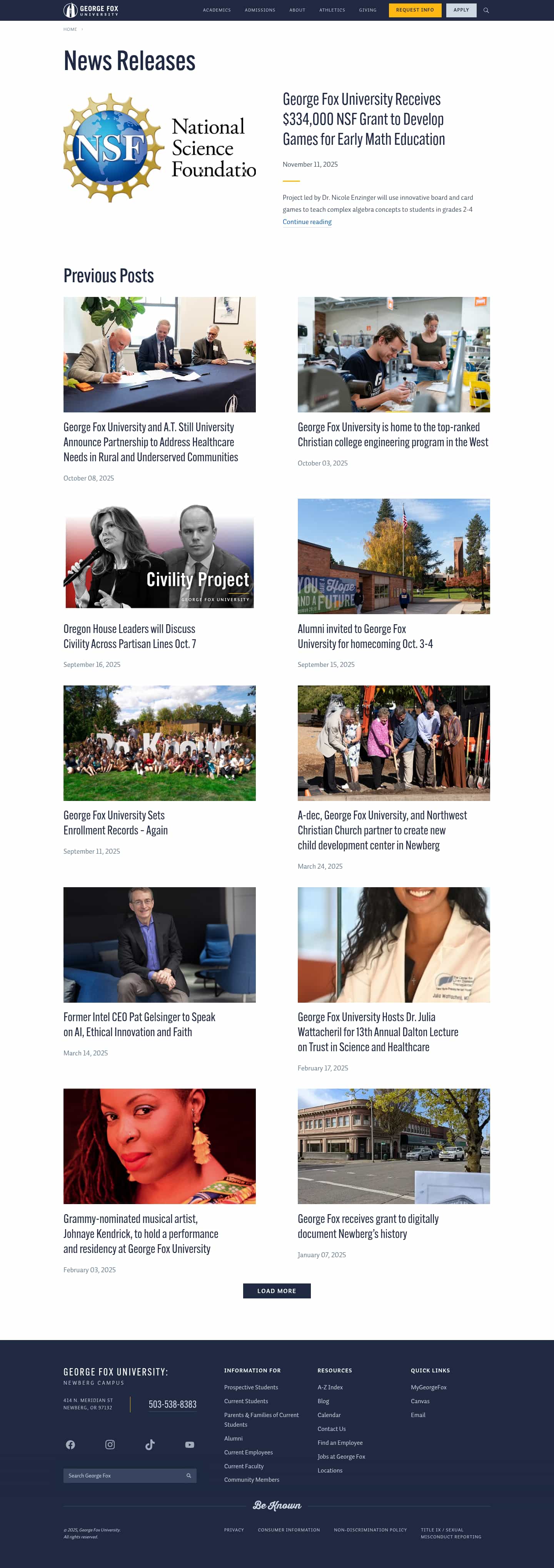Go to the Athletics section
The height and width of the screenshot is (1568, 554).
(331, 10)
